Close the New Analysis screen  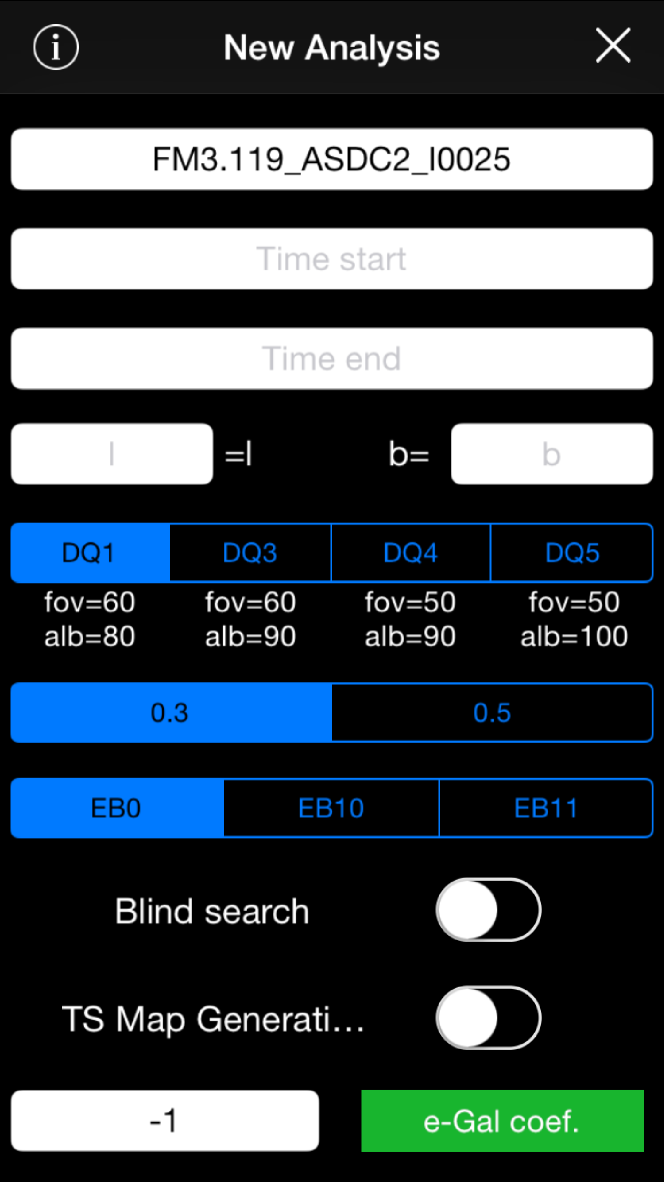click(613, 46)
